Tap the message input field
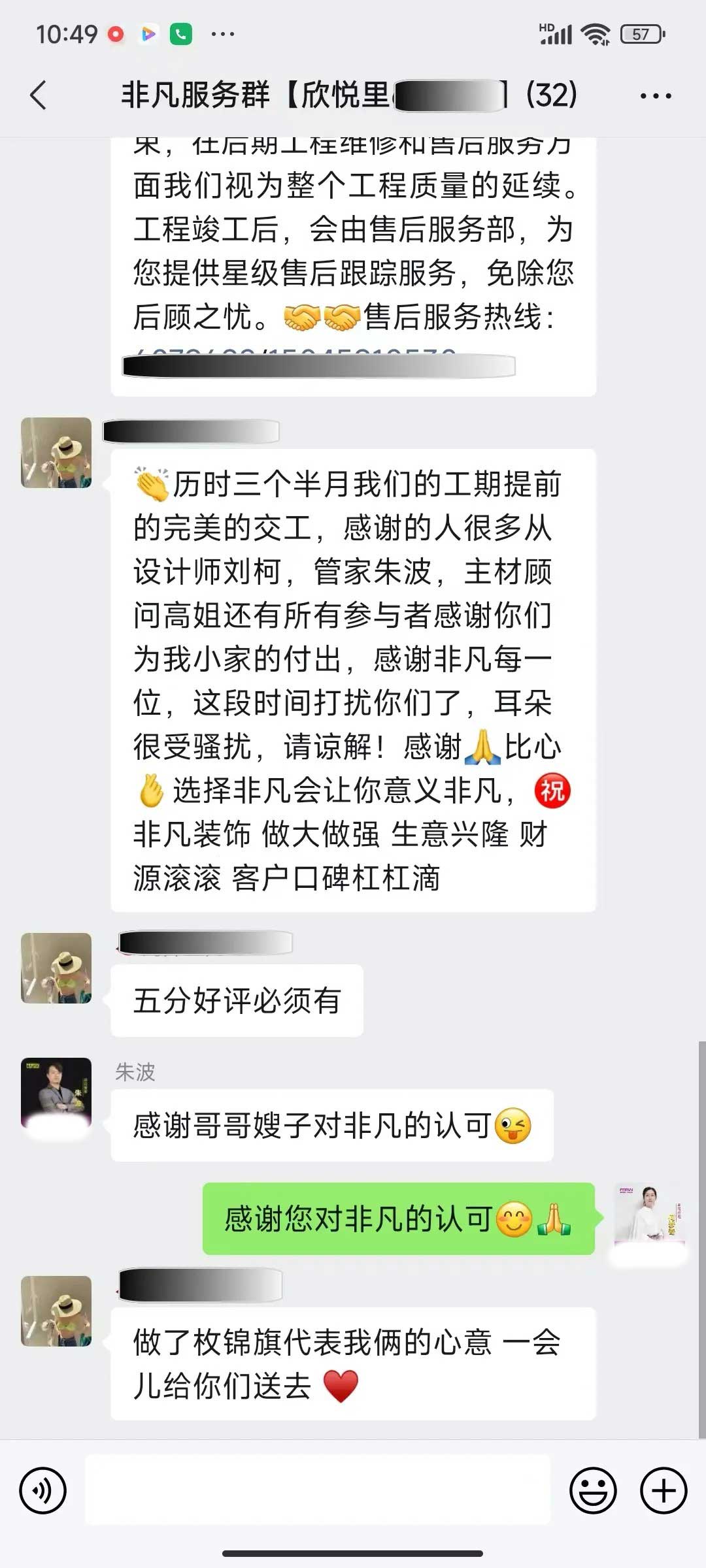Image resolution: width=706 pixels, height=1568 pixels. click(318, 1490)
